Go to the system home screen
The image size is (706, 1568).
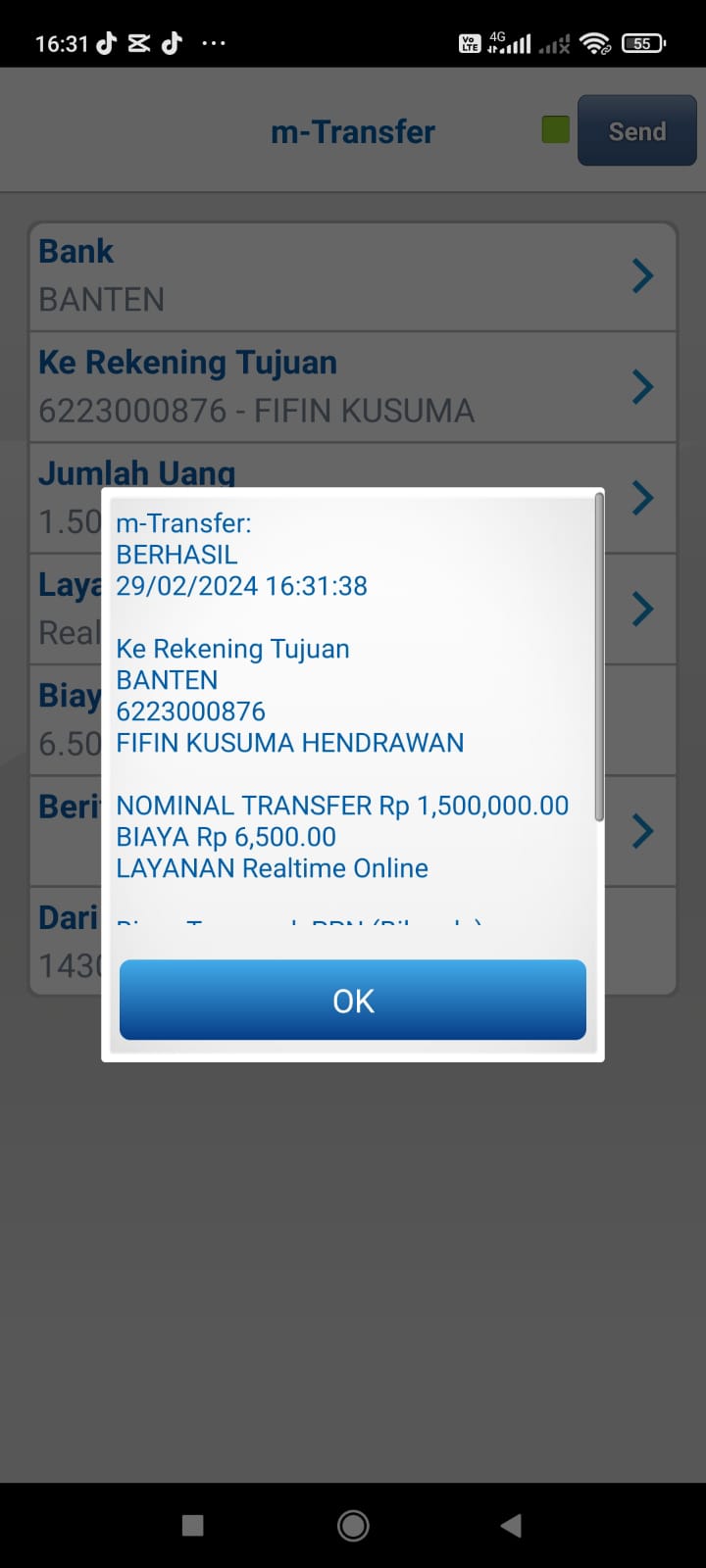tap(353, 1525)
